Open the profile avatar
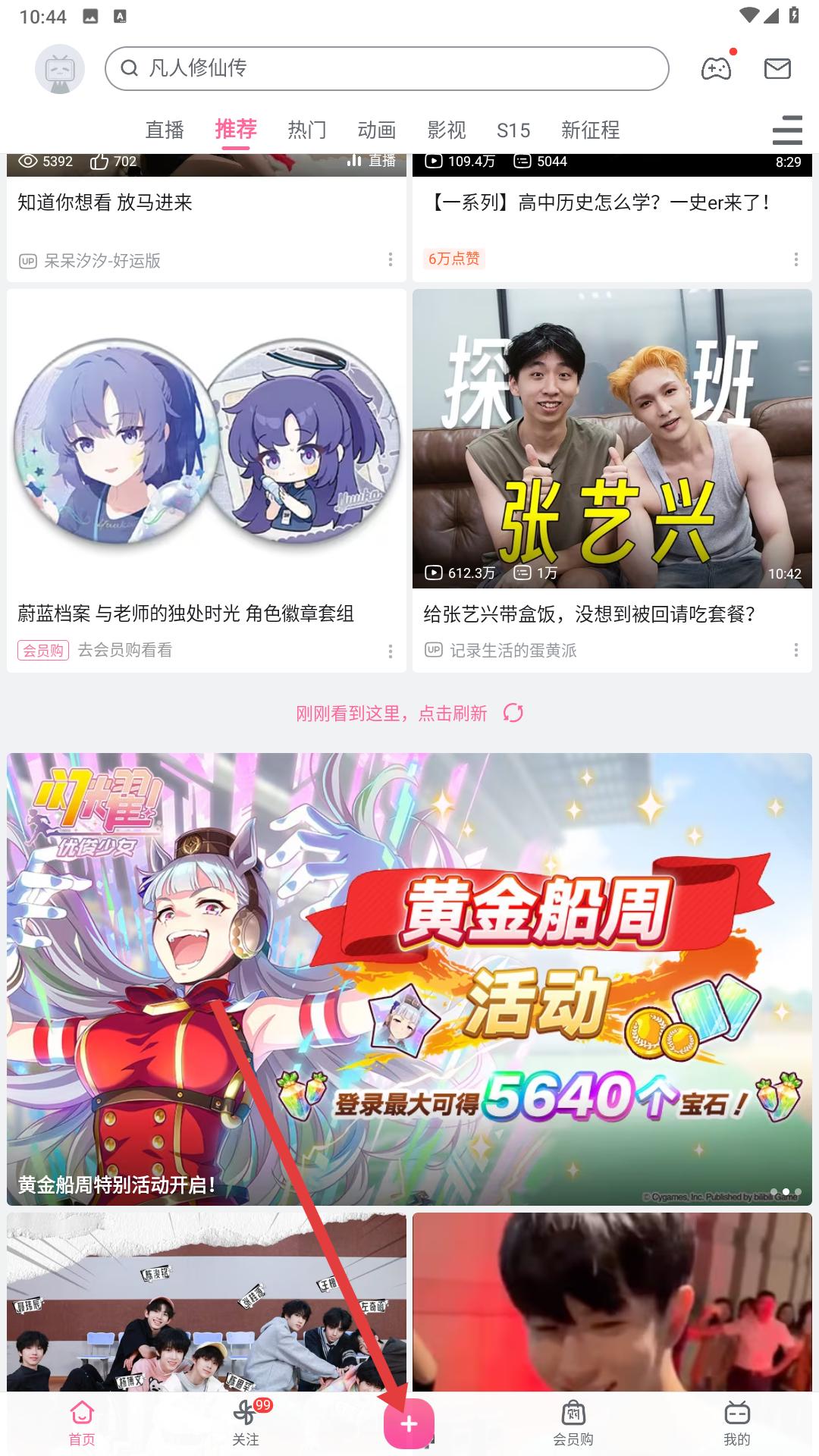 59,69
